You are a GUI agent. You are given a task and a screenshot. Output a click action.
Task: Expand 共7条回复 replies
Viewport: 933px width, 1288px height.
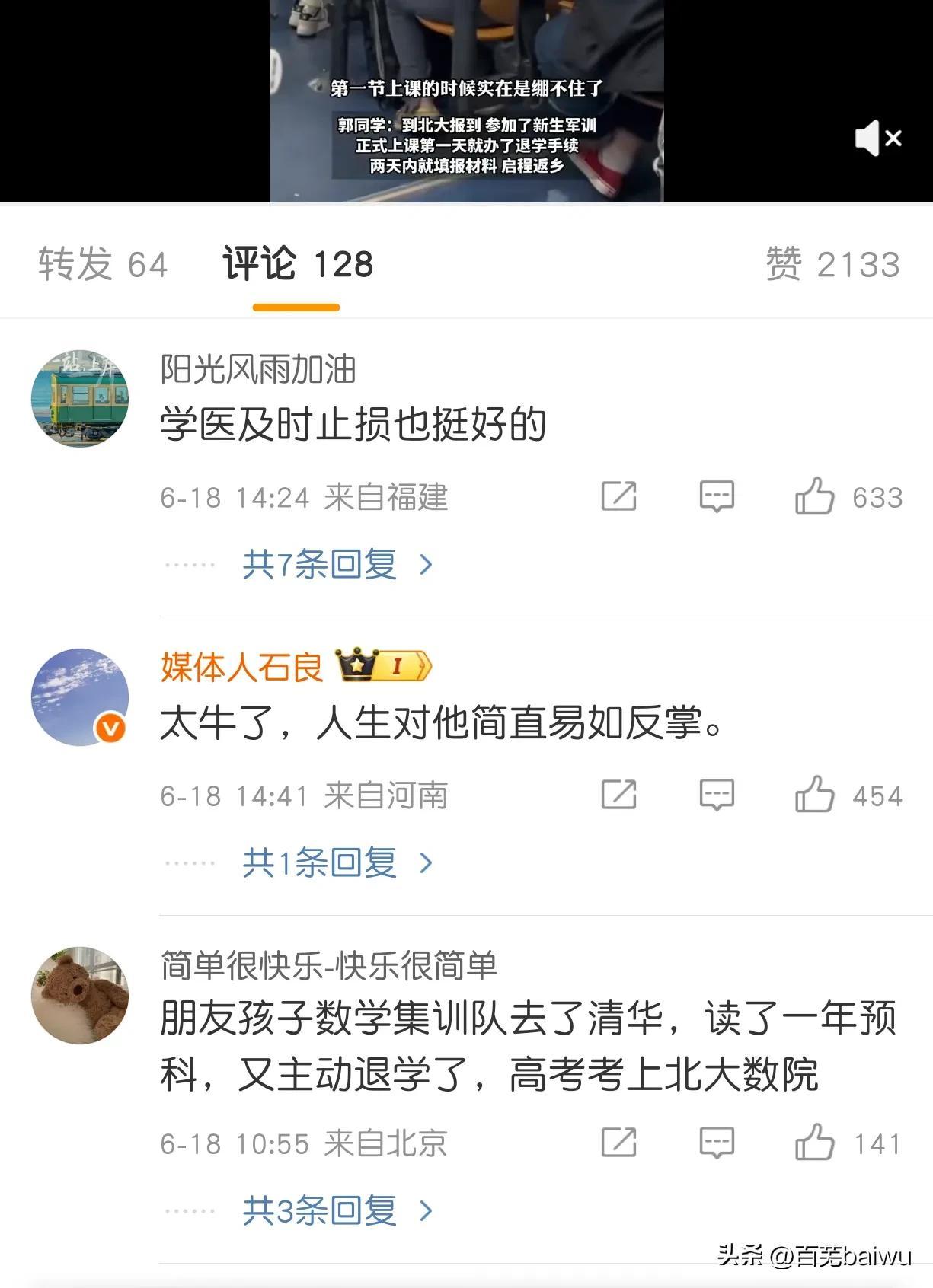pyautogui.click(x=337, y=565)
